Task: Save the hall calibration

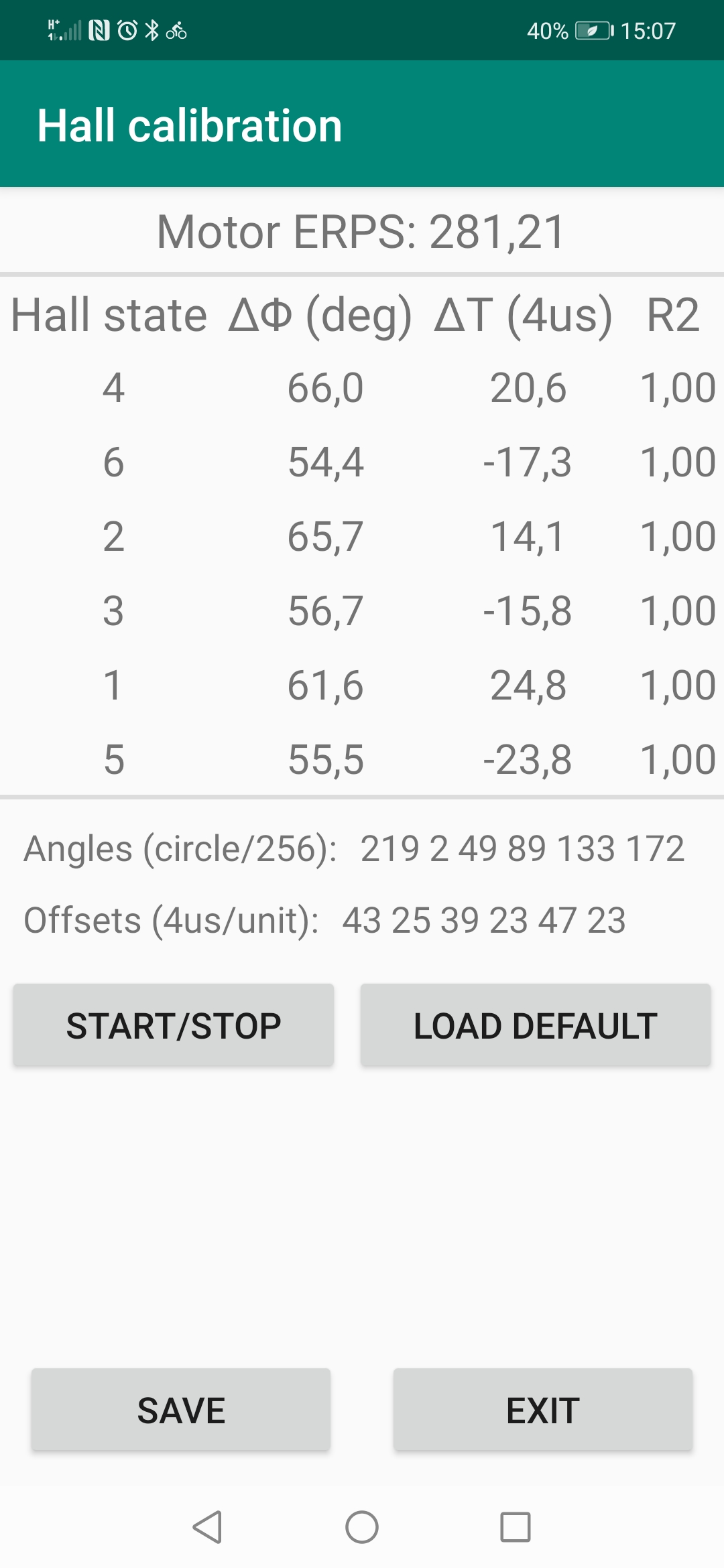Action: (181, 1410)
